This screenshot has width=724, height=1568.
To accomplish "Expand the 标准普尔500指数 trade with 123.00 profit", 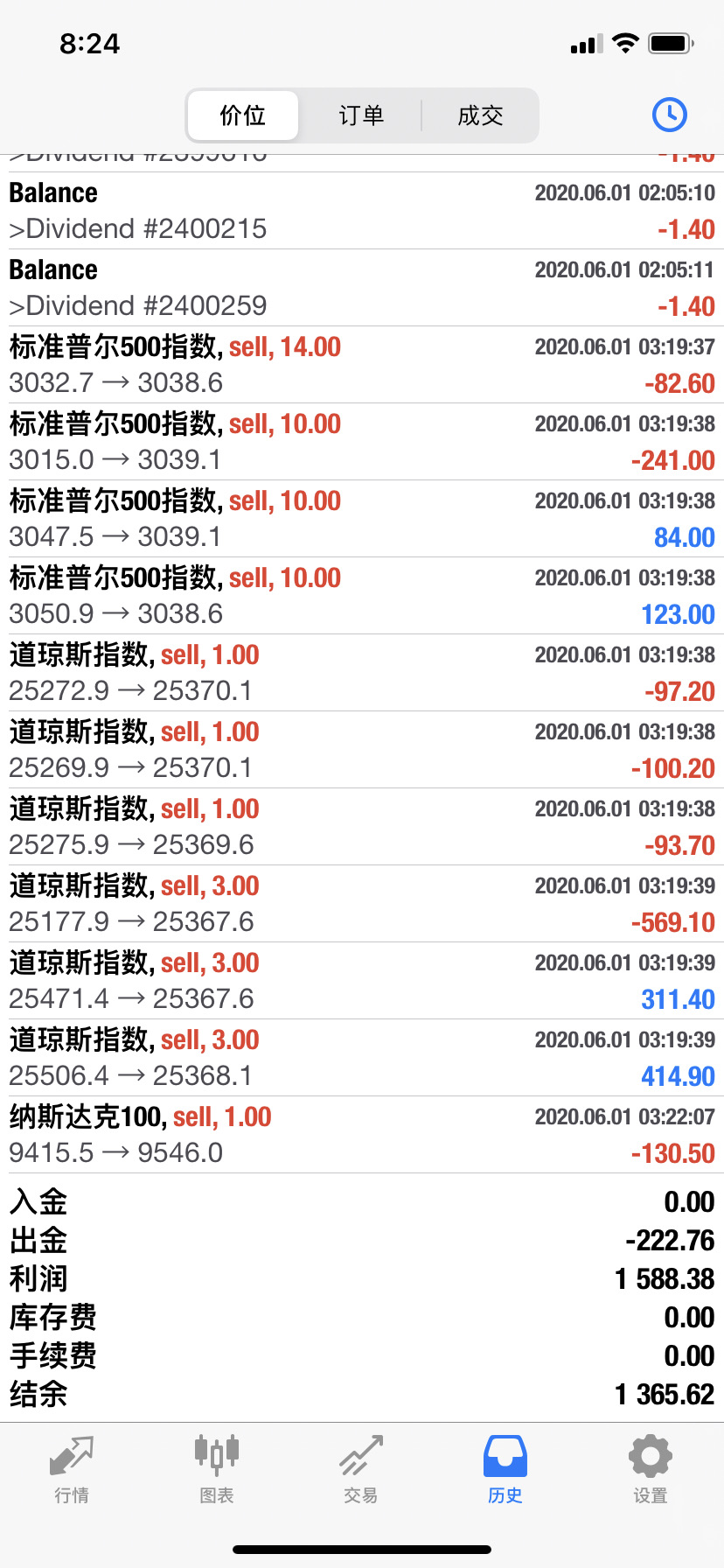I will tap(362, 596).
